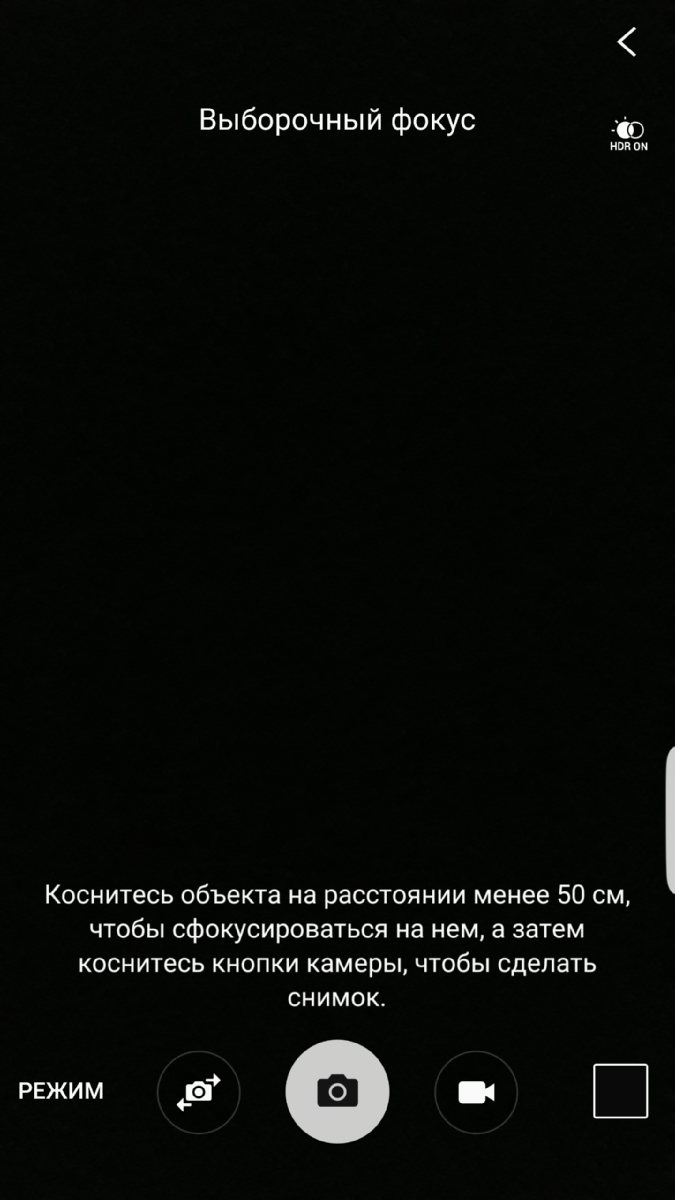Switch between front and rear camera

pos(198,1092)
